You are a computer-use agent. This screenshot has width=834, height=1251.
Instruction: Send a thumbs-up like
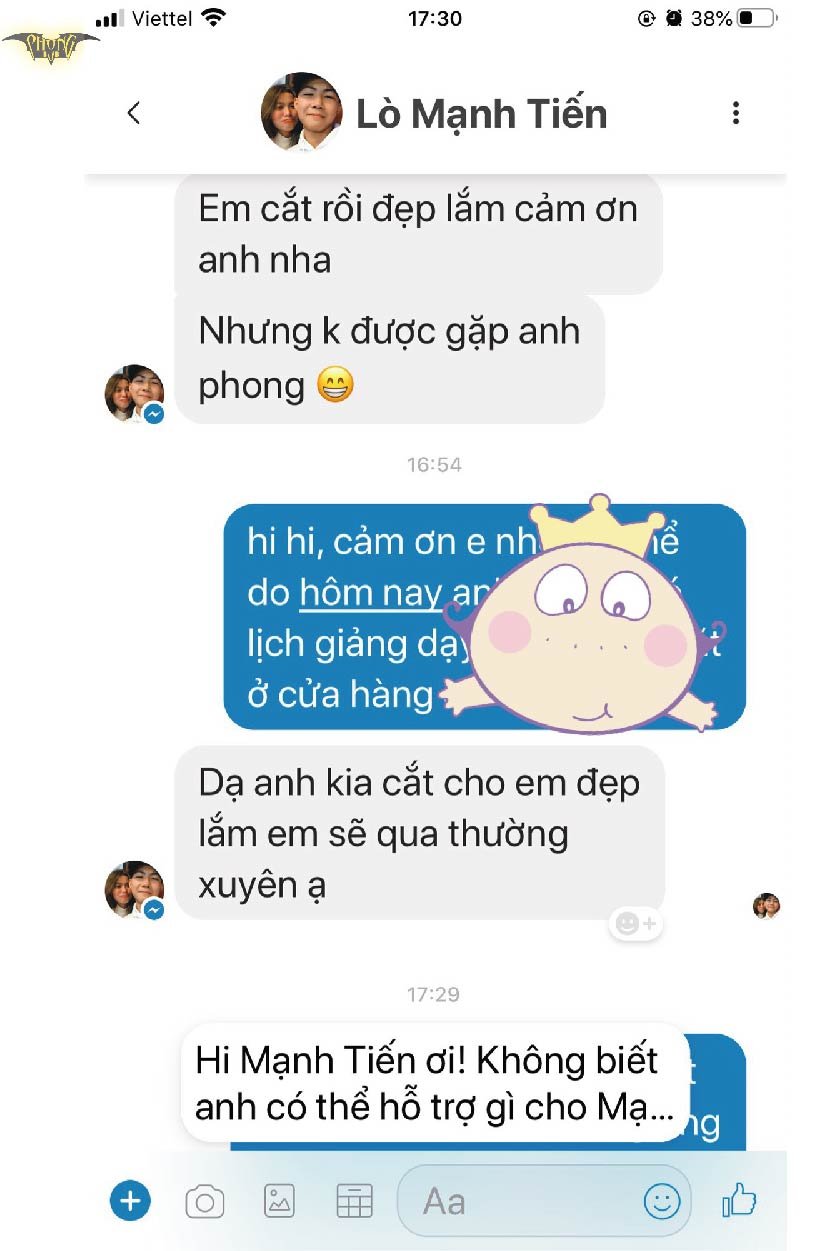(x=739, y=1200)
